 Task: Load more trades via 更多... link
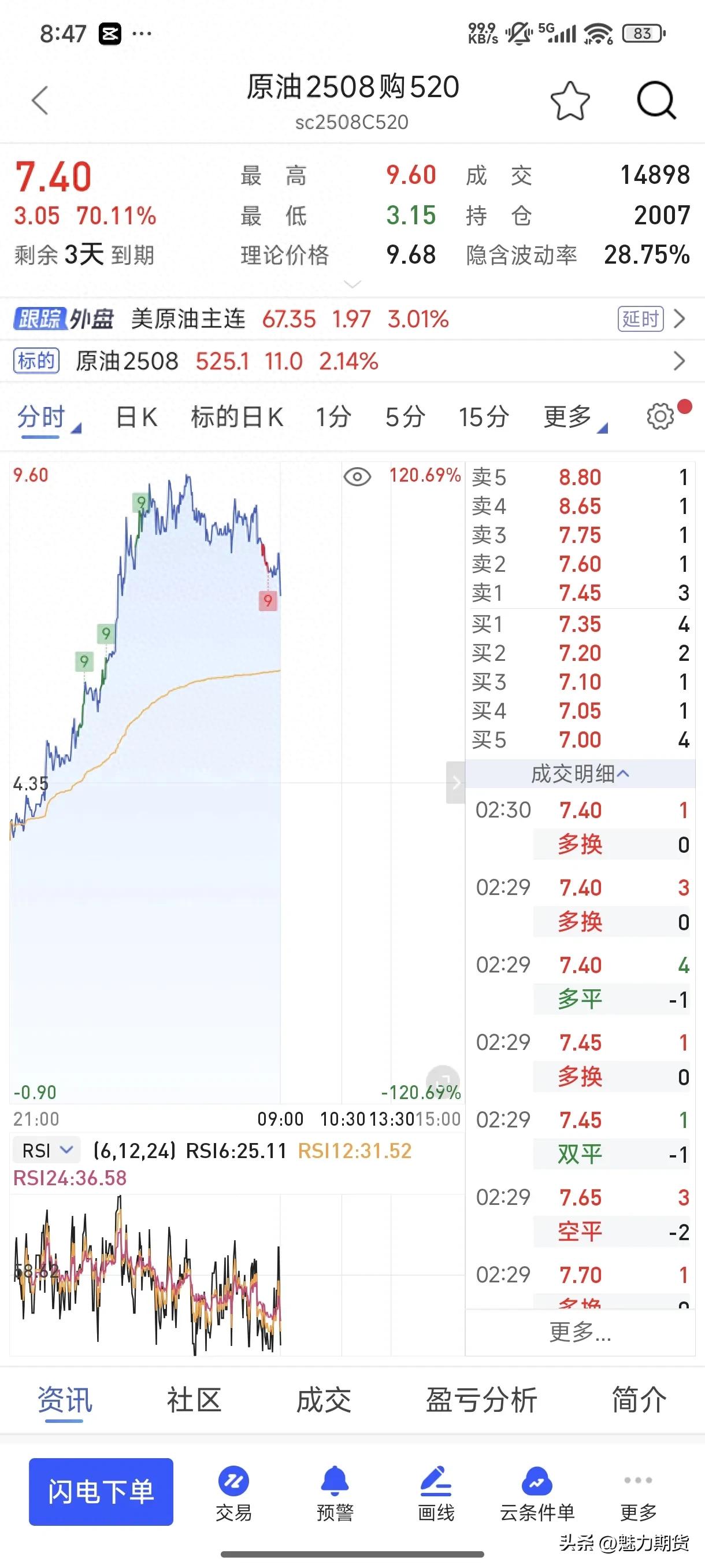click(579, 1333)
